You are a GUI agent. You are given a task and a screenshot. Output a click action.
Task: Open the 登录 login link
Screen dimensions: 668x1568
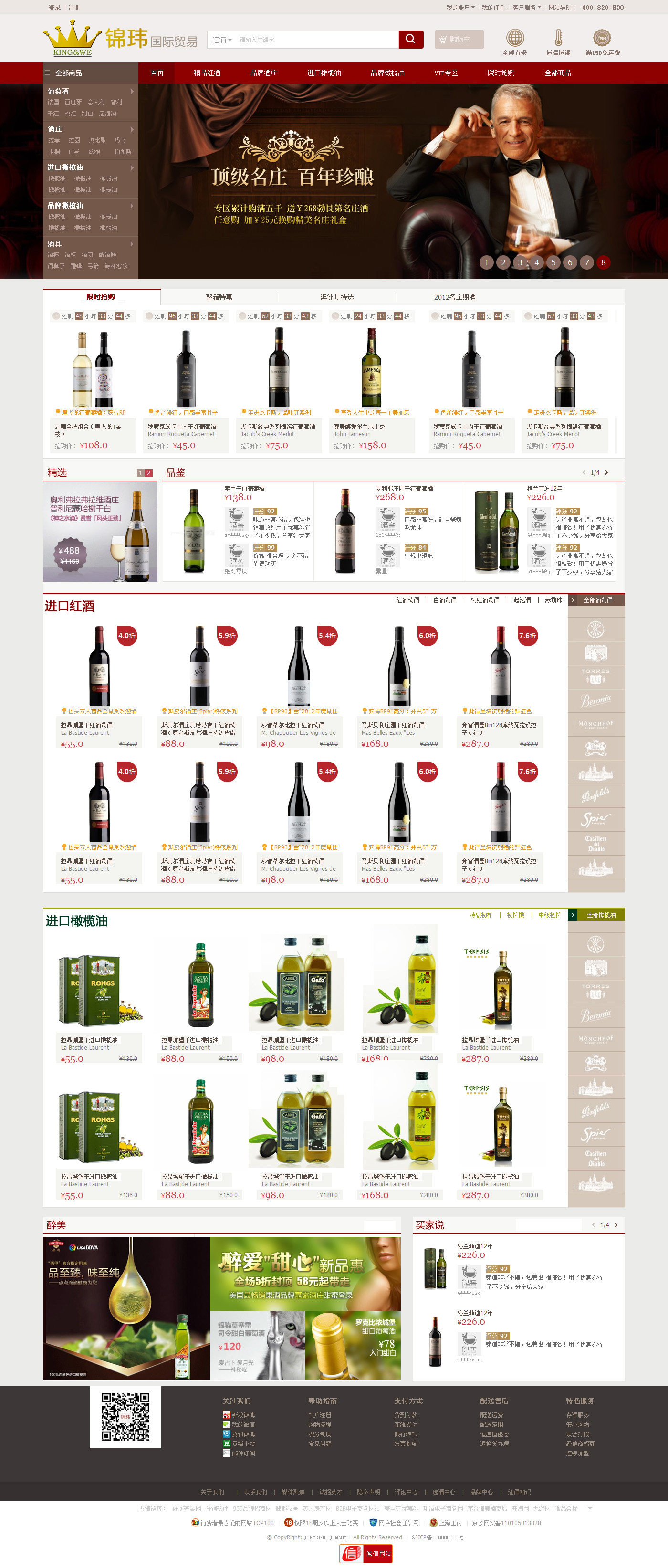pos(55,7)
